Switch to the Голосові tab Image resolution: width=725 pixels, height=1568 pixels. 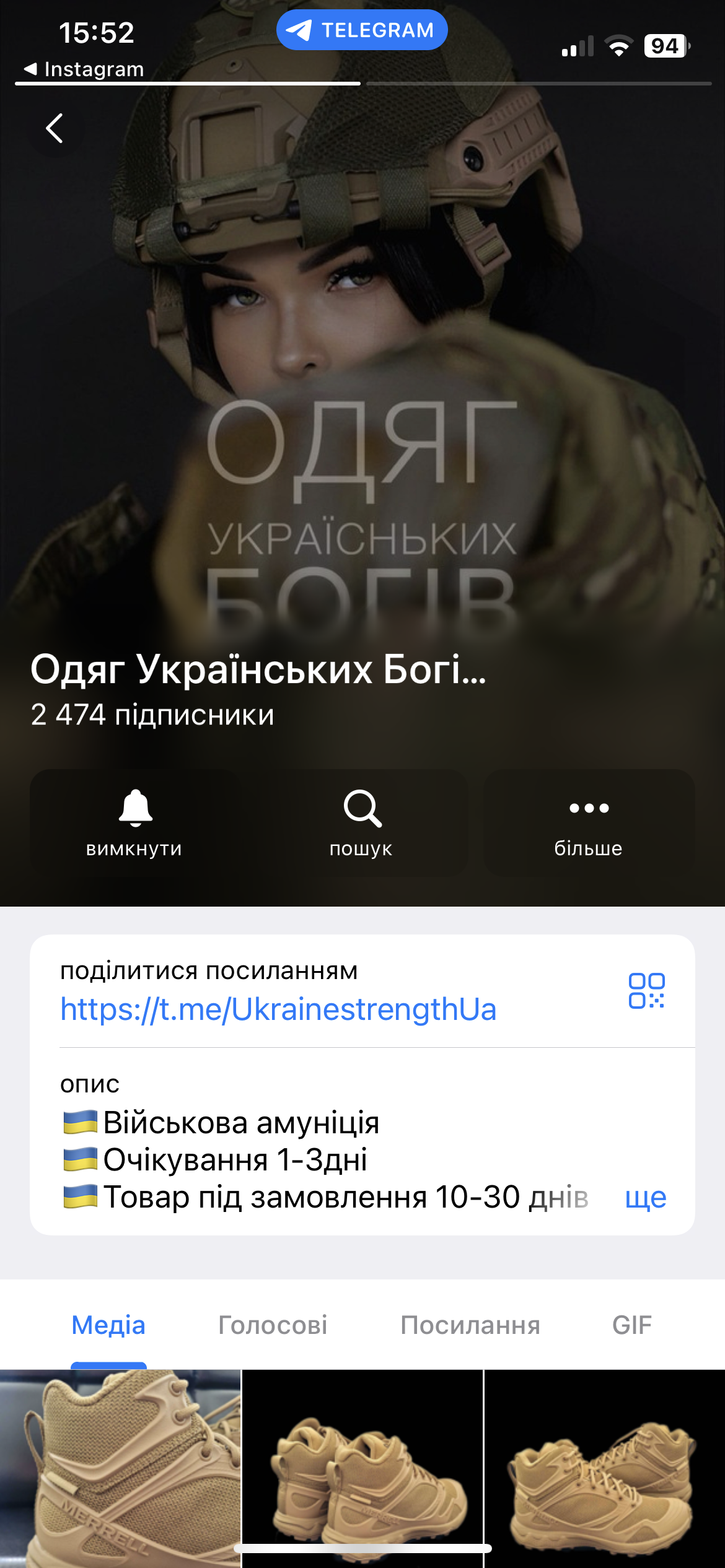click(273, 1325)
